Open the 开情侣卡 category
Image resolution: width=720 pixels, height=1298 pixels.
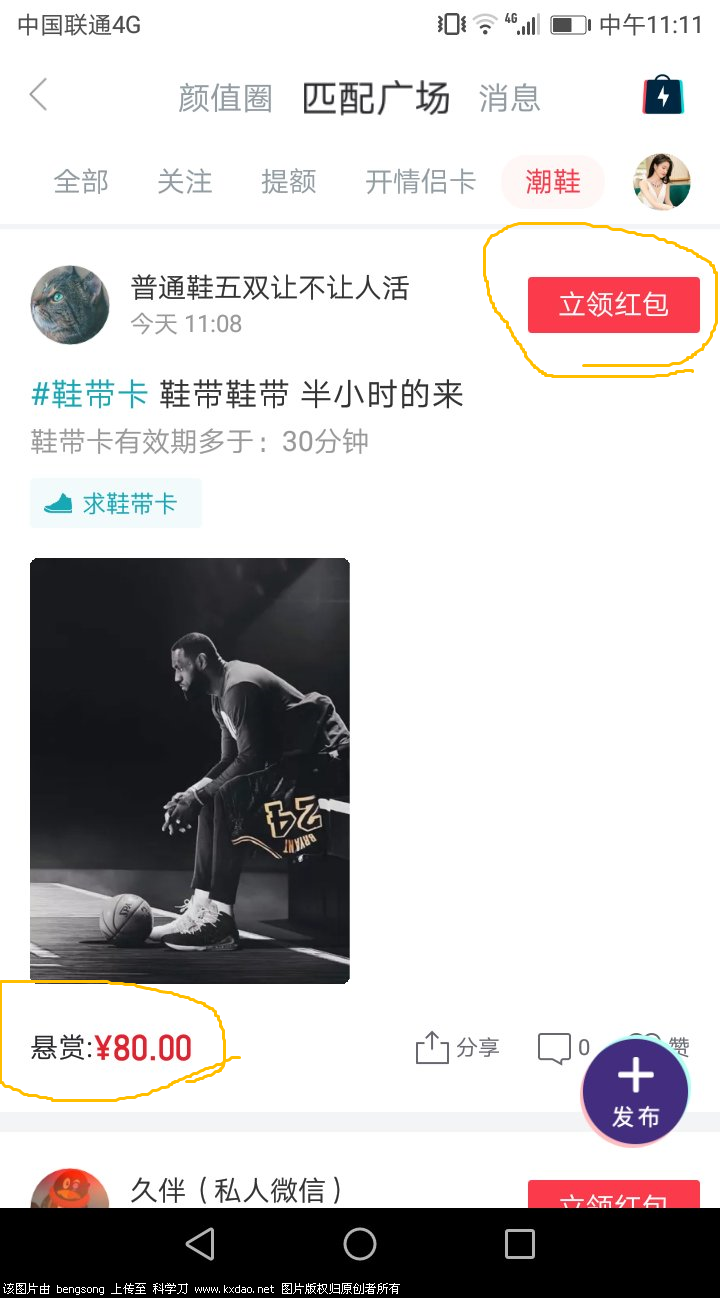(x=420, y=182)
